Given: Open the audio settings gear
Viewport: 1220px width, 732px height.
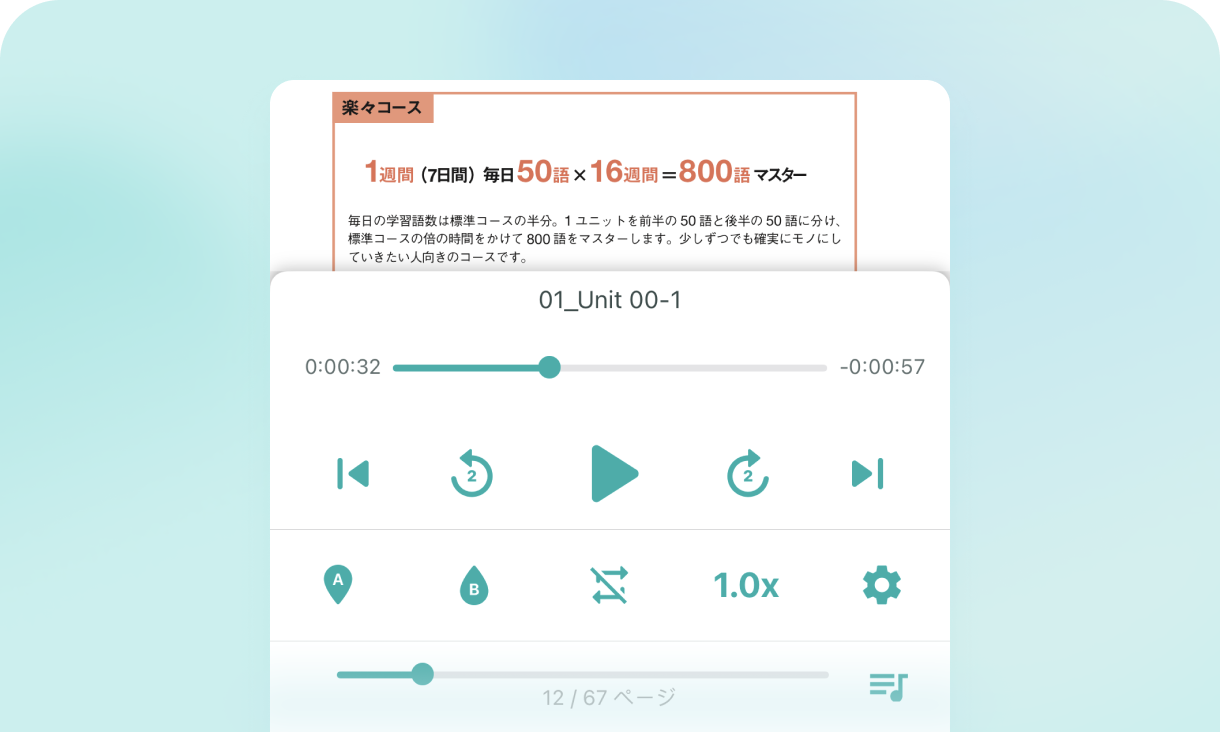Looking at the screenshot, I should pos(881,585).
